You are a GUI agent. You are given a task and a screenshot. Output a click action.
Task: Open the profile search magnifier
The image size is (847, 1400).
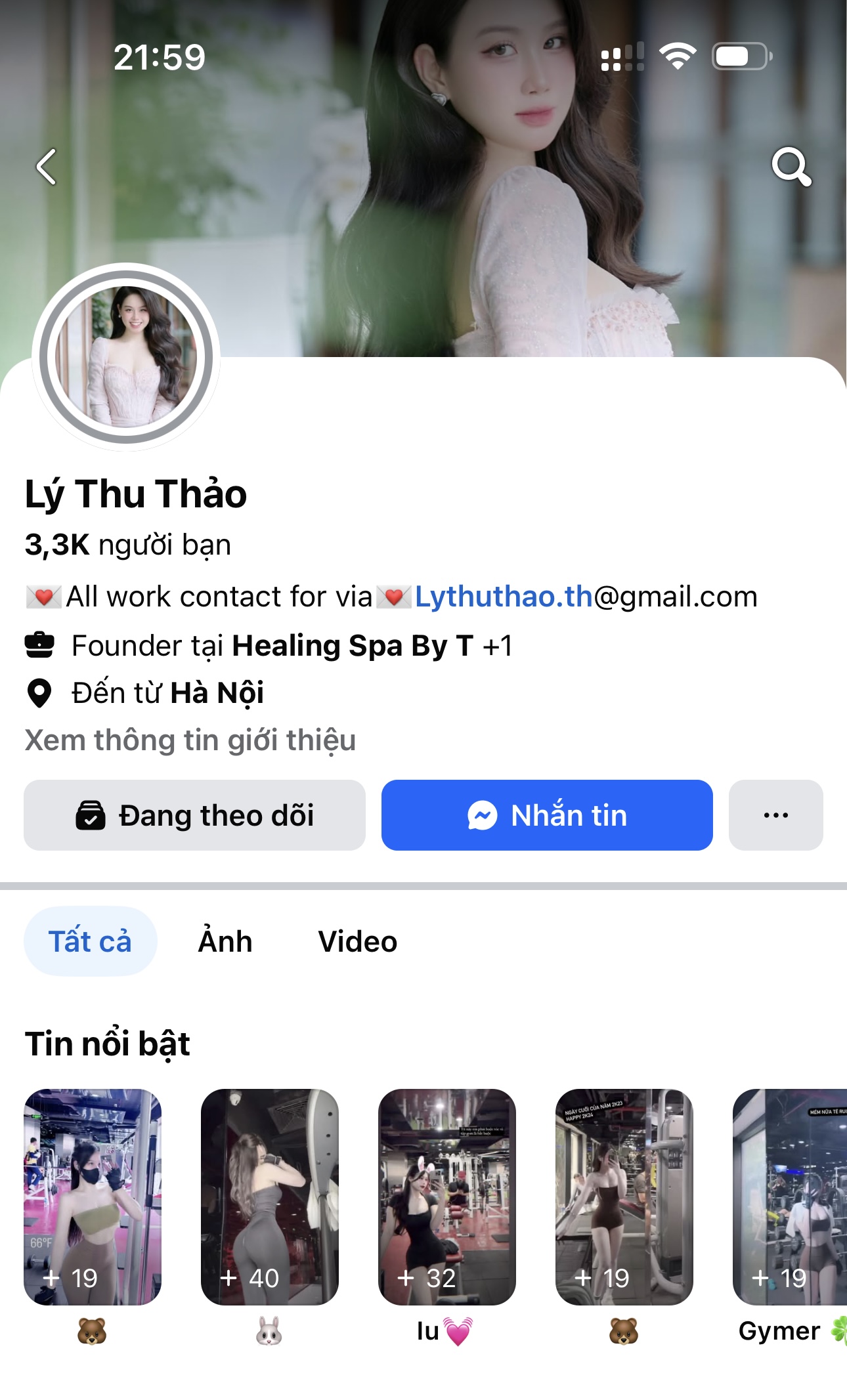[x=791, y=167]
